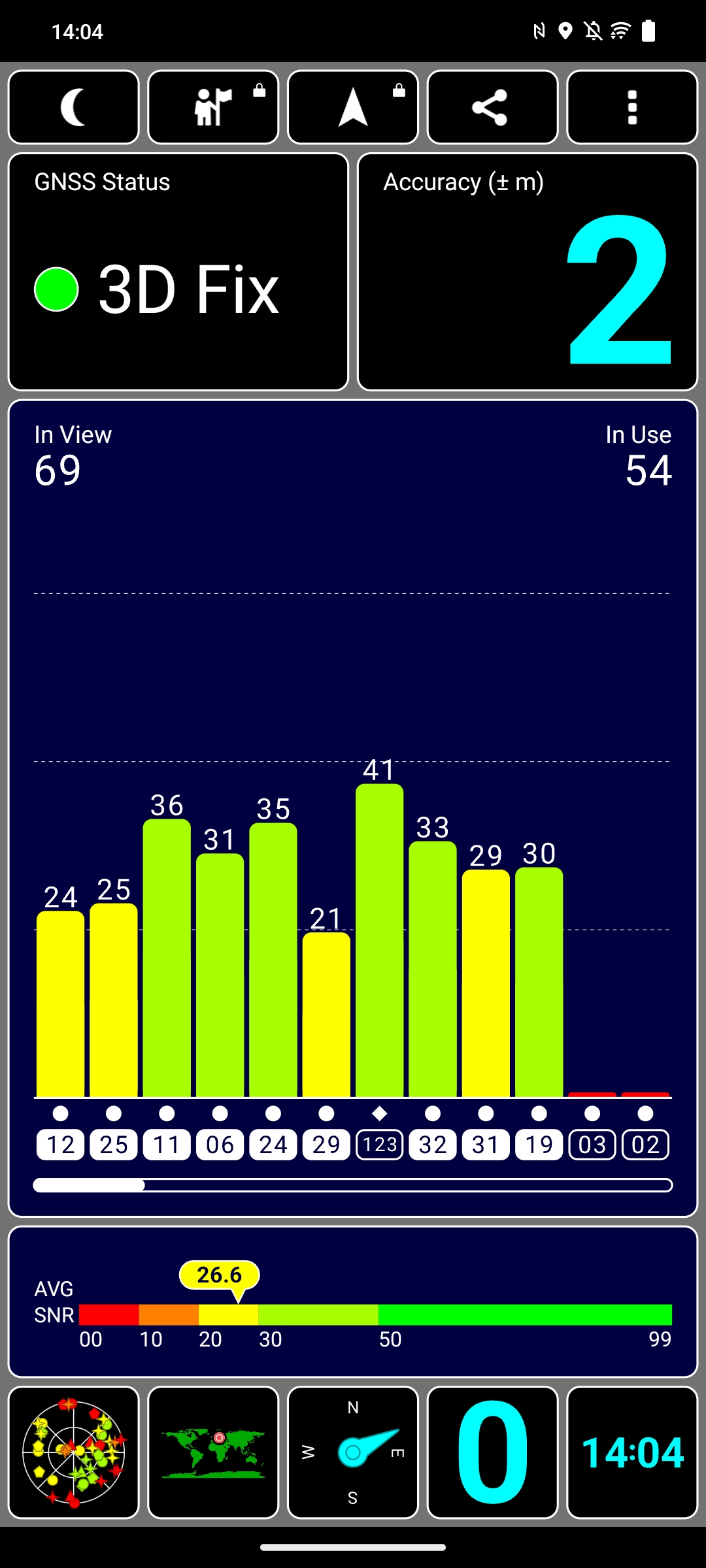Open the world map view

click(213, 1452)
